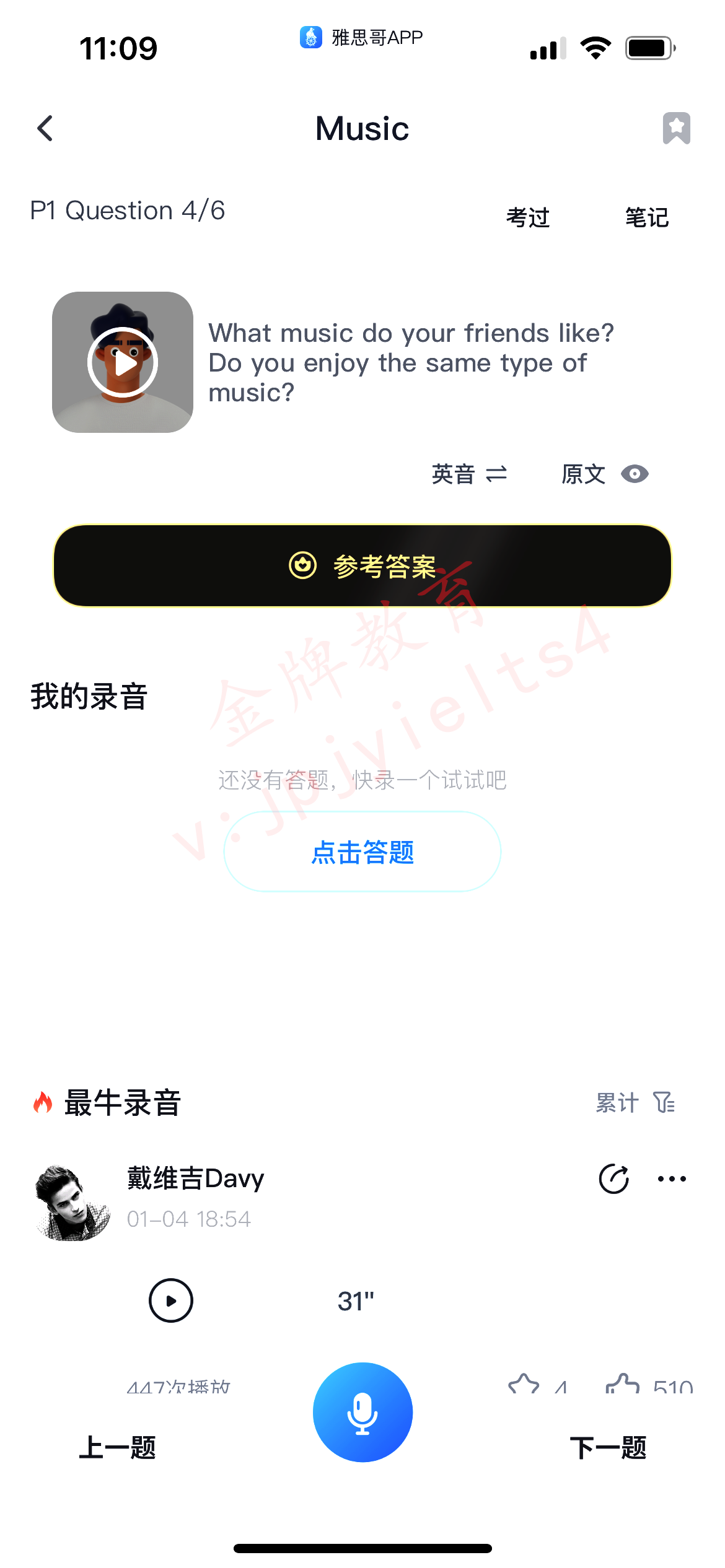Image resolution: width=725 pixels, height=1568 pixels.
Task: Open more options for Davy's recording
Action: tap(672, 1178)
